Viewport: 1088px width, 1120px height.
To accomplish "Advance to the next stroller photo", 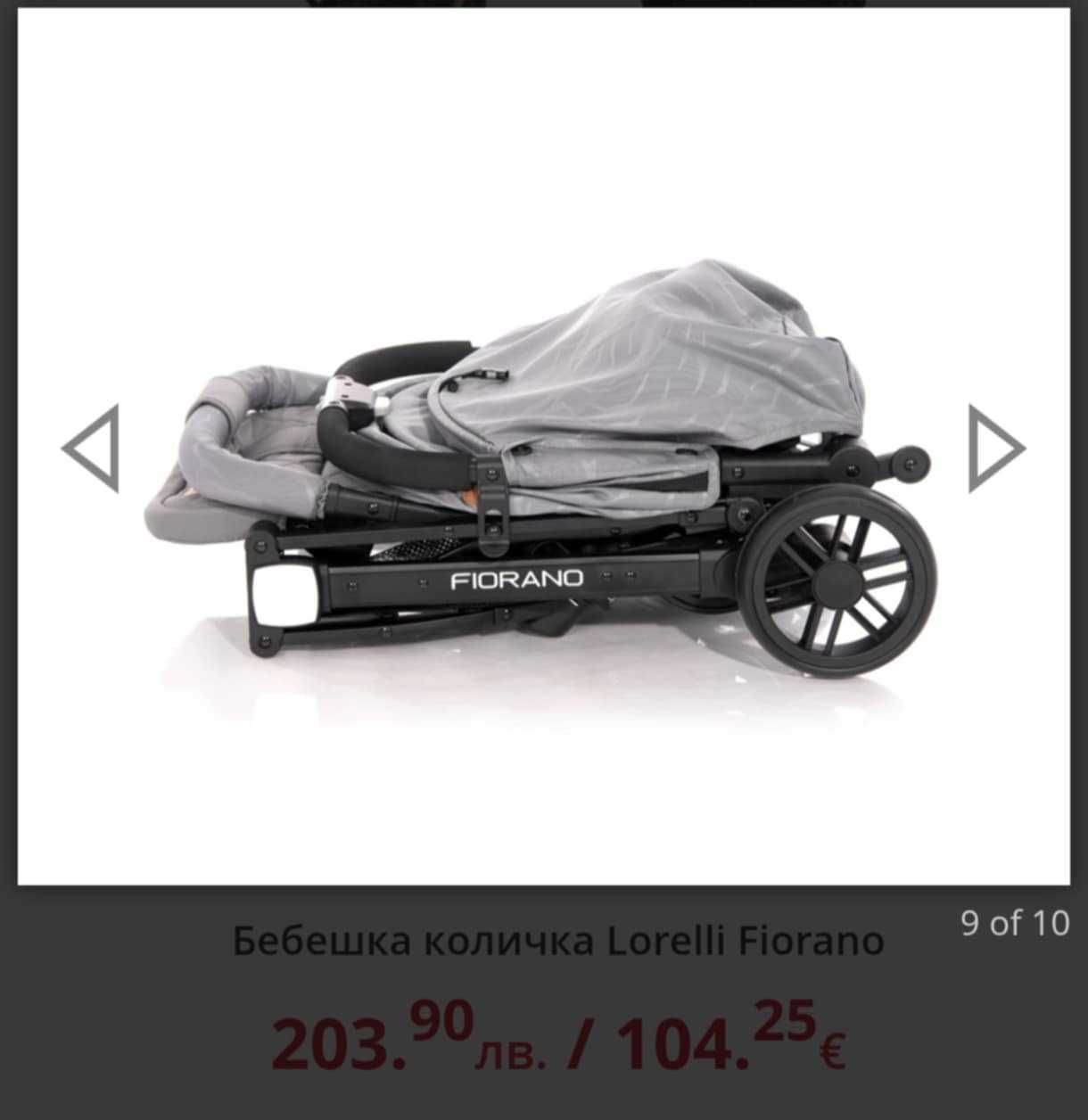I will [995, 448].
